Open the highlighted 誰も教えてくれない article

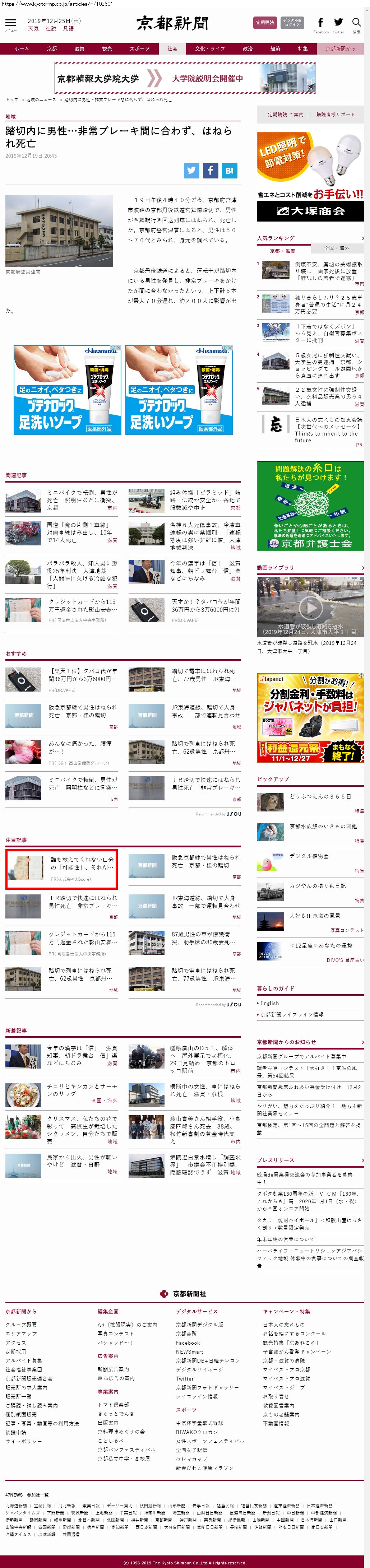click(x=61, y=869)
